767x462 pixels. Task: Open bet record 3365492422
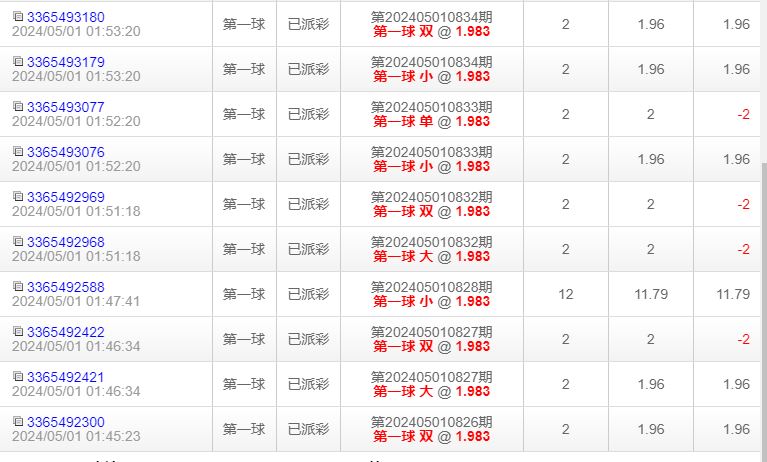click(65, 332)
